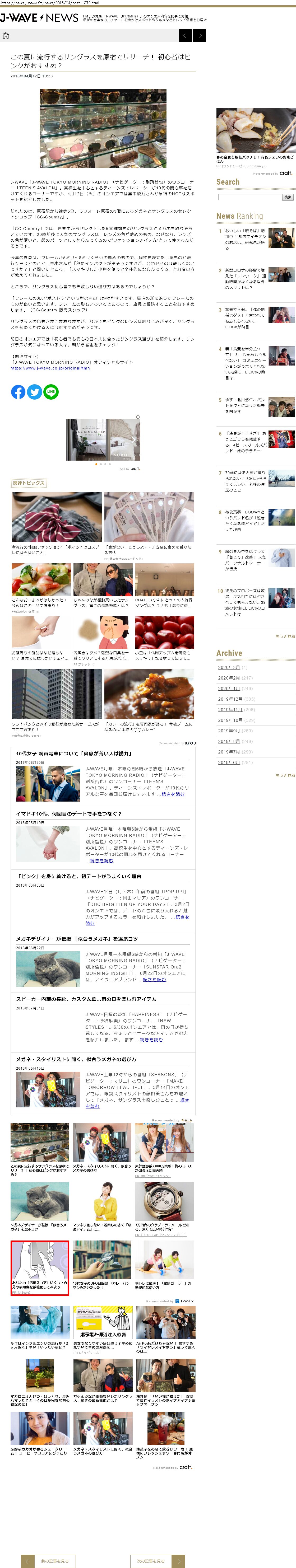Go to next article with right arrow

coord(199,36)
